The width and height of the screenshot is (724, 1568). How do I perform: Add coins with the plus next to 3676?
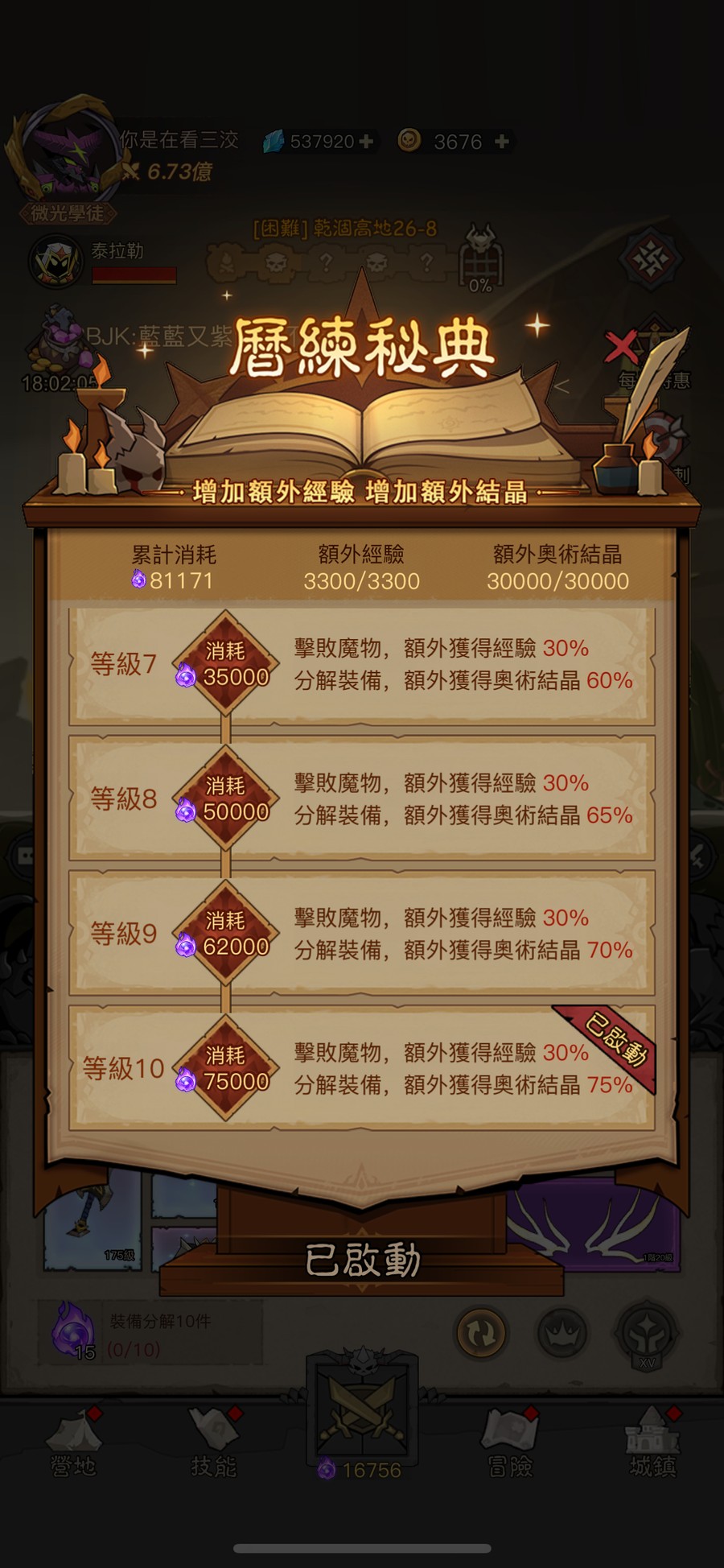pos(502,142)
